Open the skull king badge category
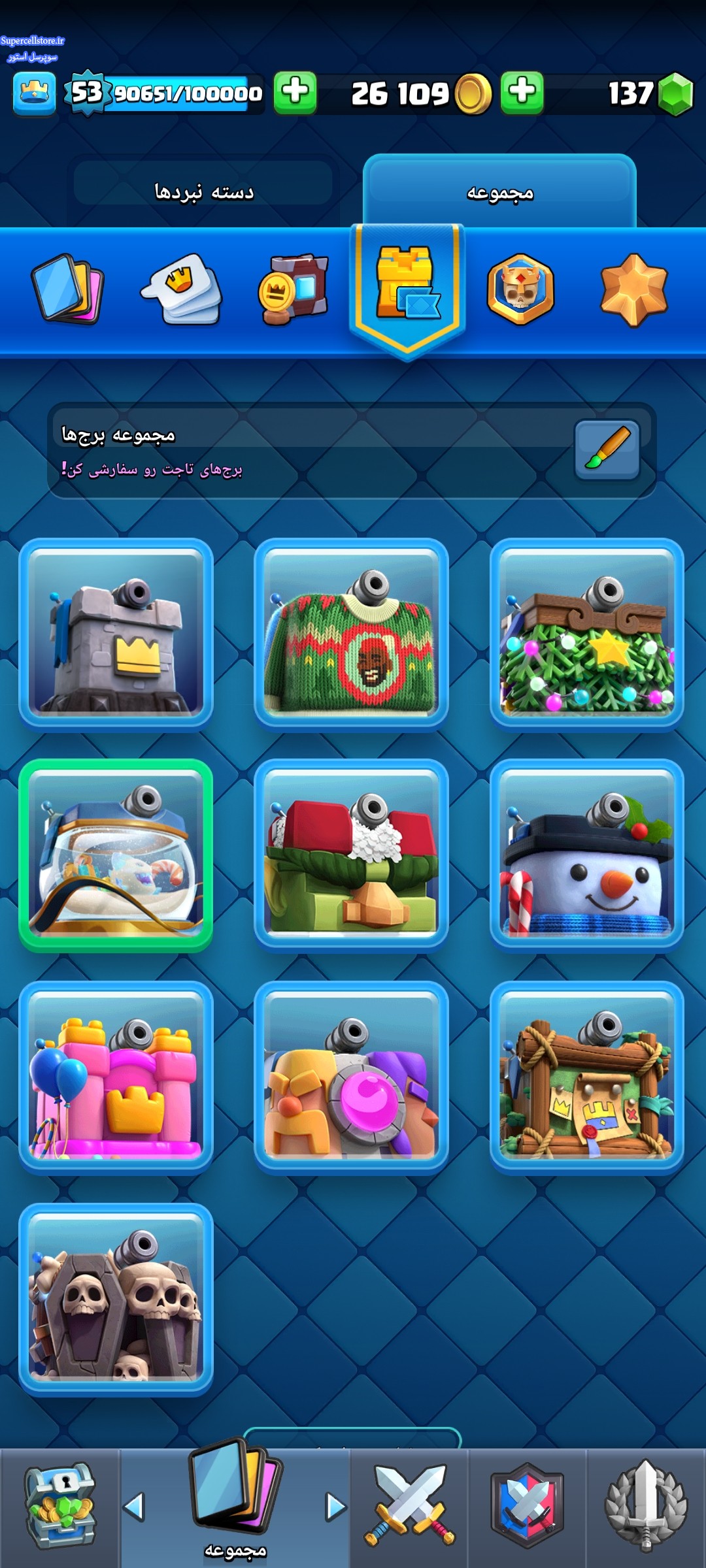 tap(520, 289)
